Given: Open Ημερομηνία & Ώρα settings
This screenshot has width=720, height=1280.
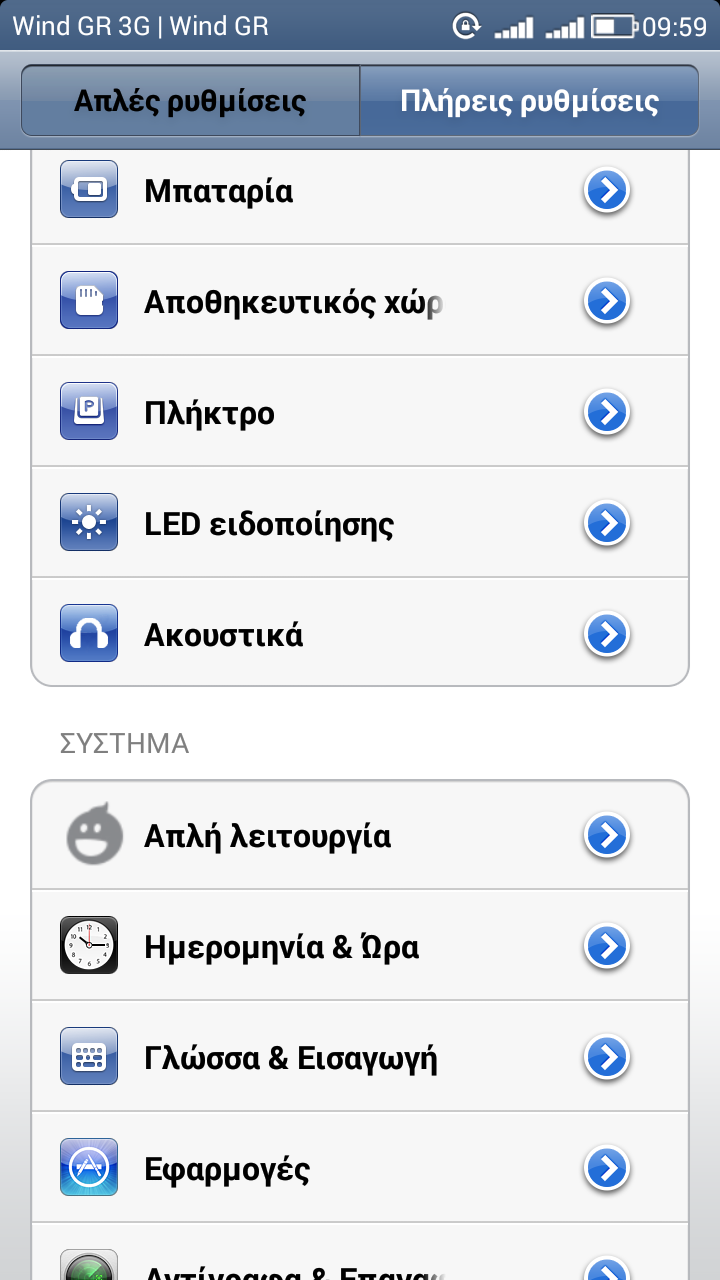Looking at the screenshot, I should click(360, 945).
